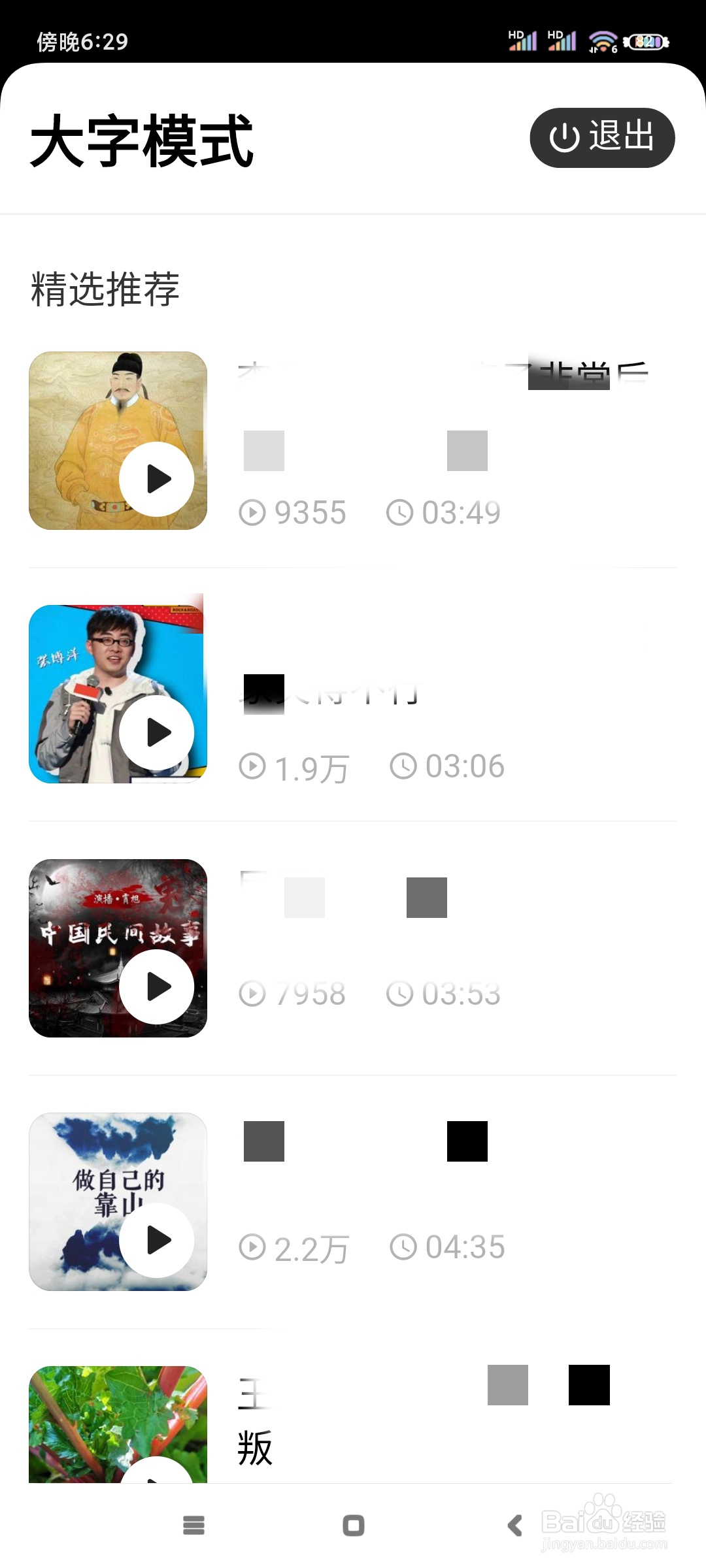Click the play-count icon showing 2.2万
706x1568 pixels.
pos(254,1248)
